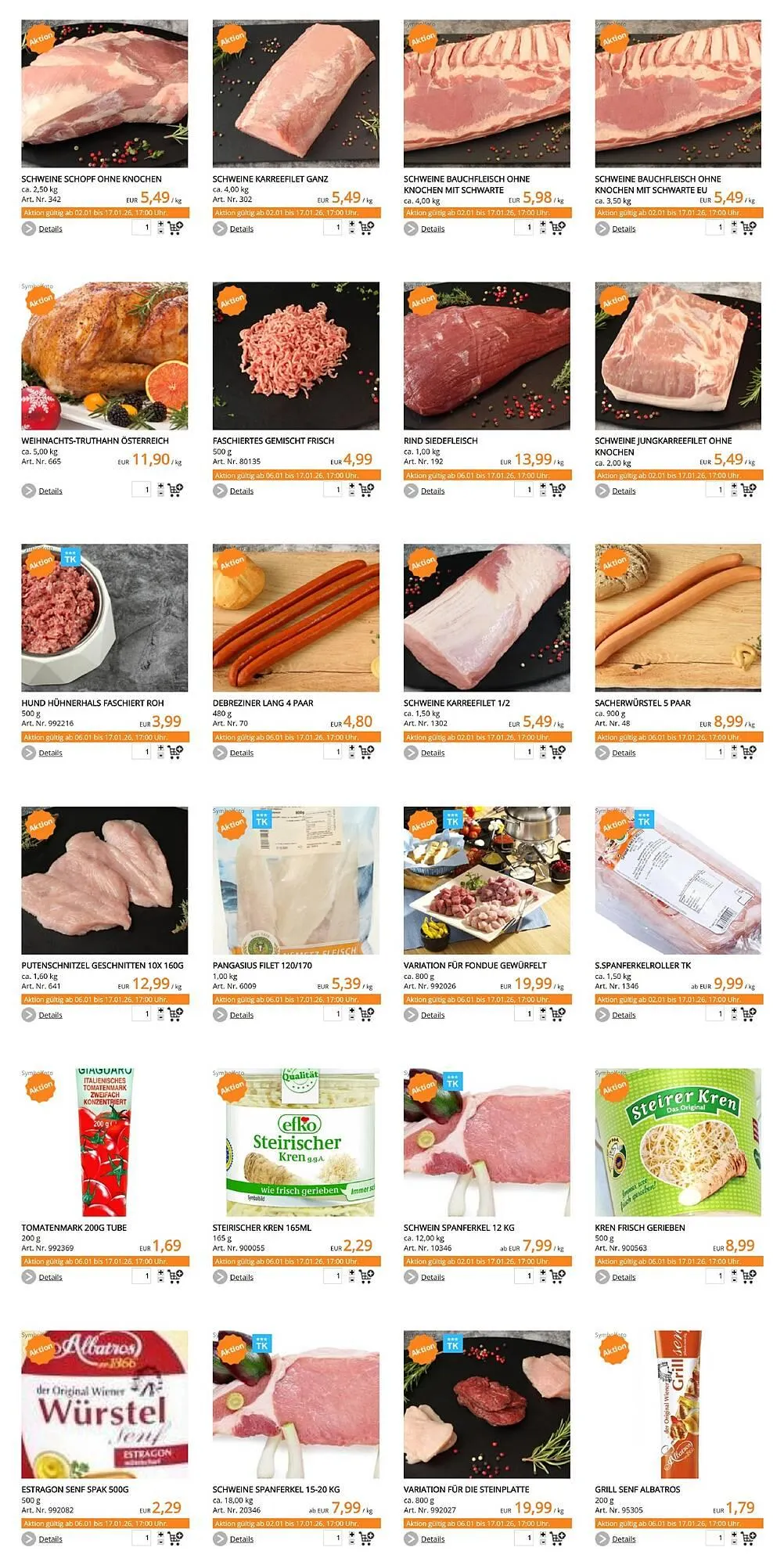Show details for Sacherwürstel 5 Paar
Screen dimensions: 784x1565
[623, 754]
